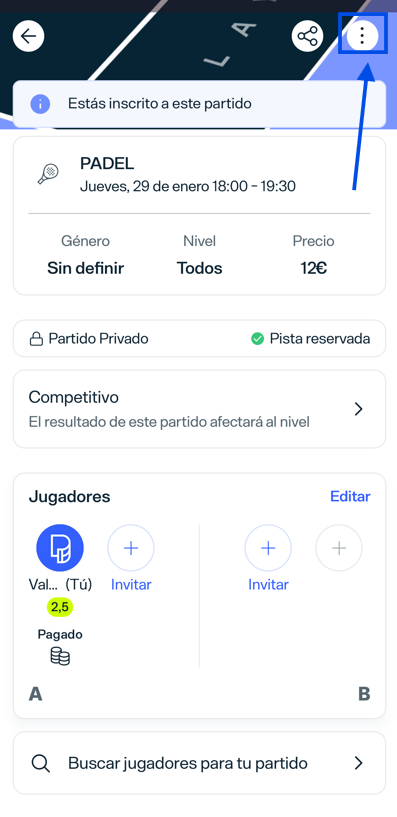
Task: Open Buscar jugadores para tu partido
Action: (x=199, y=763)
